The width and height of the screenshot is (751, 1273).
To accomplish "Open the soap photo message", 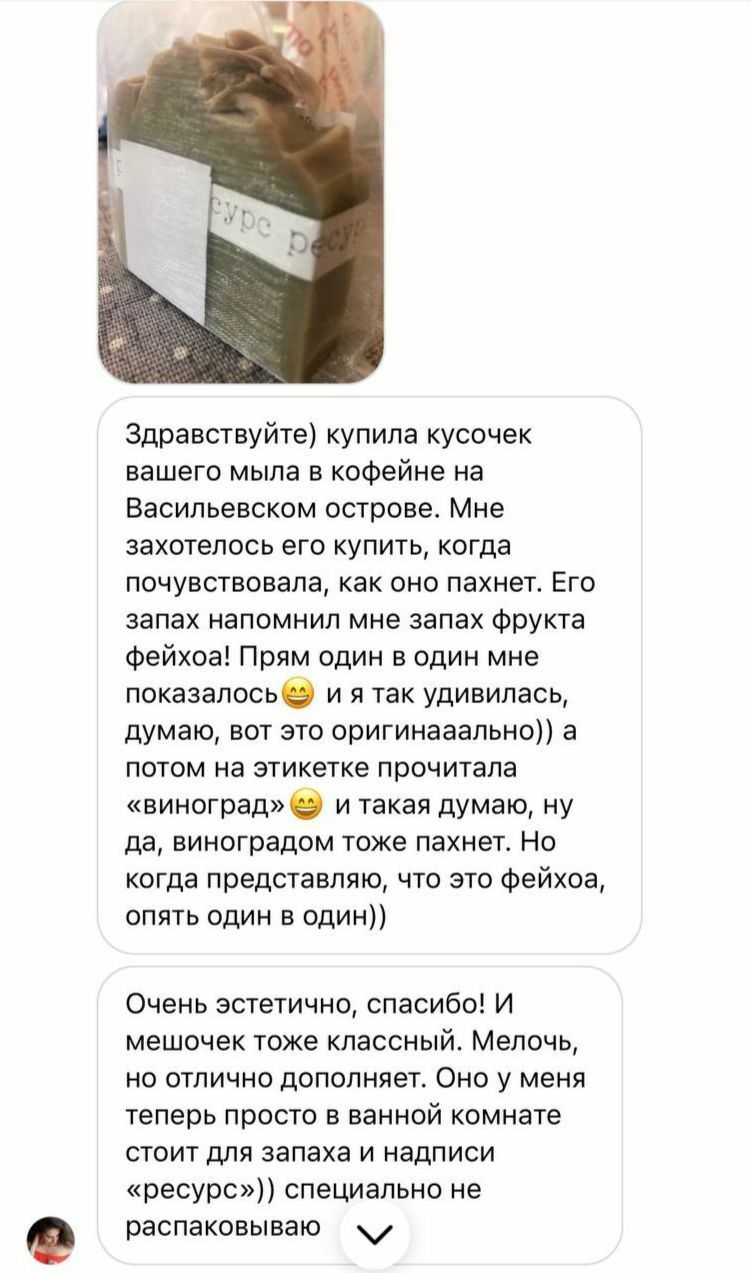I will coord(240,192).
